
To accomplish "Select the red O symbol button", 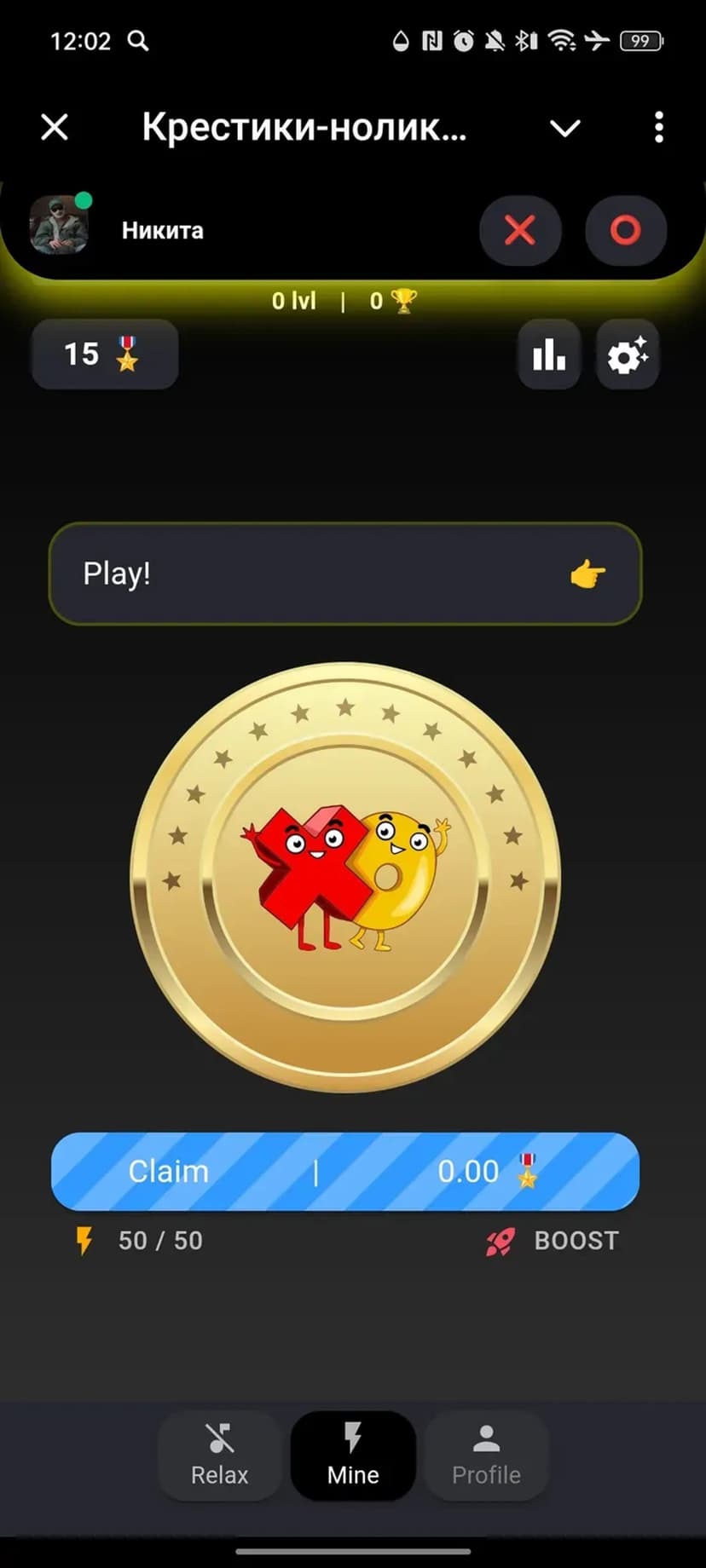I will (x=625, y=230).
